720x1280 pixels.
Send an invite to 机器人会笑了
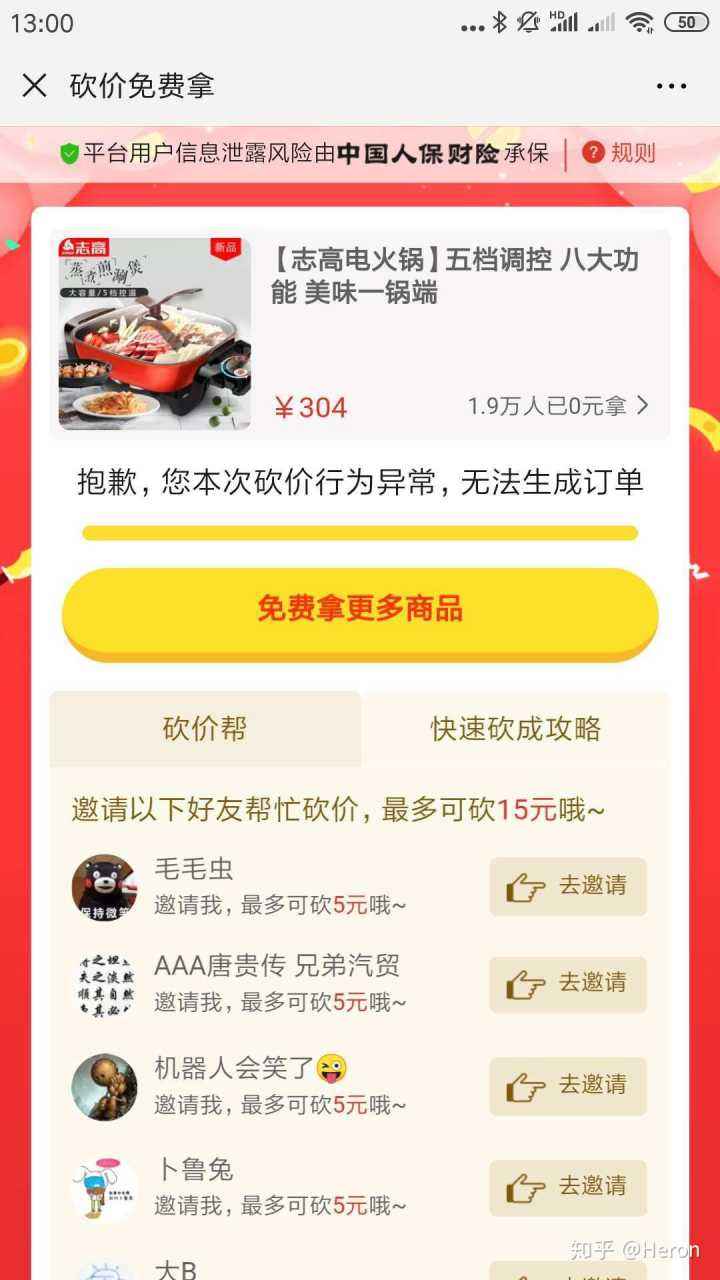[x=567, y=1085]
